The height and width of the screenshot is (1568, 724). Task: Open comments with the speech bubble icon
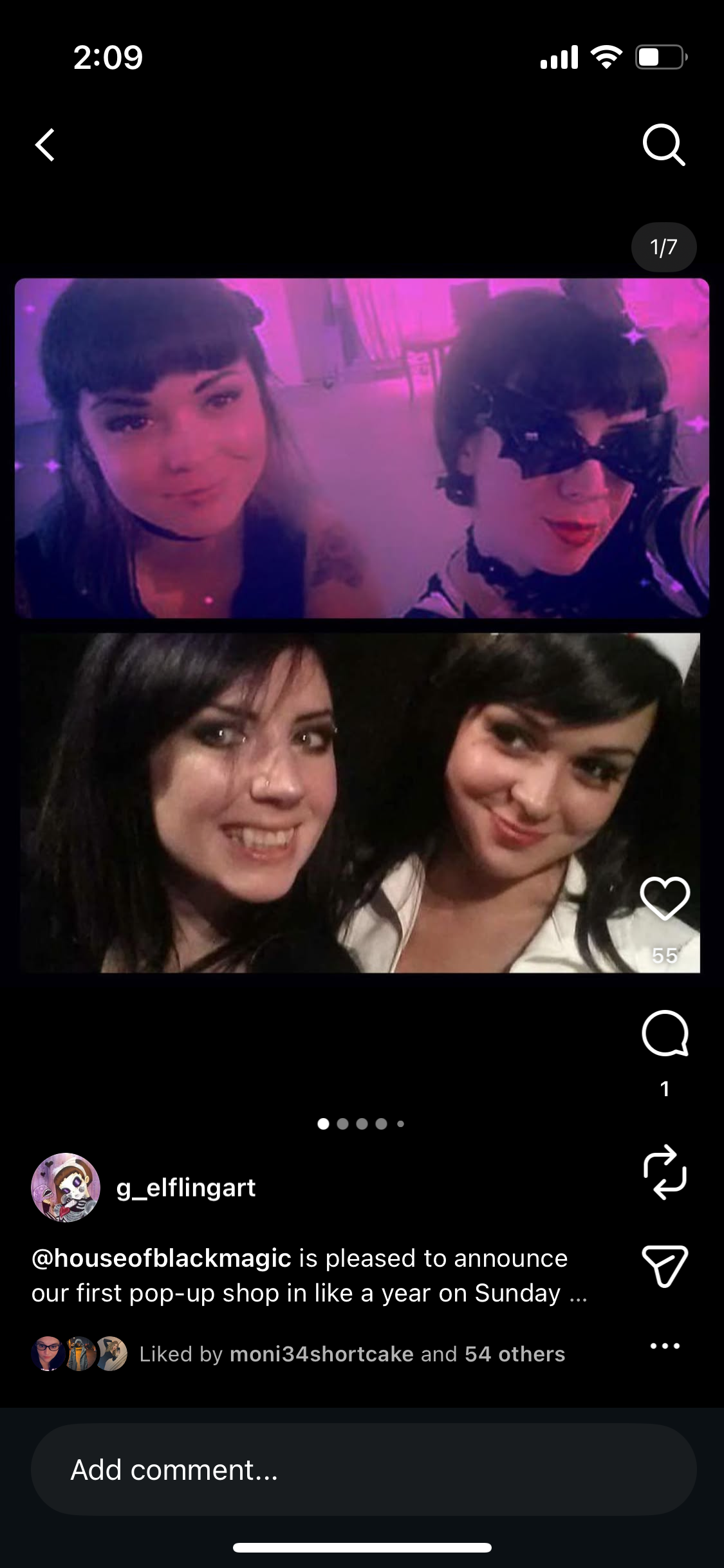click(x=665, y=1033)
